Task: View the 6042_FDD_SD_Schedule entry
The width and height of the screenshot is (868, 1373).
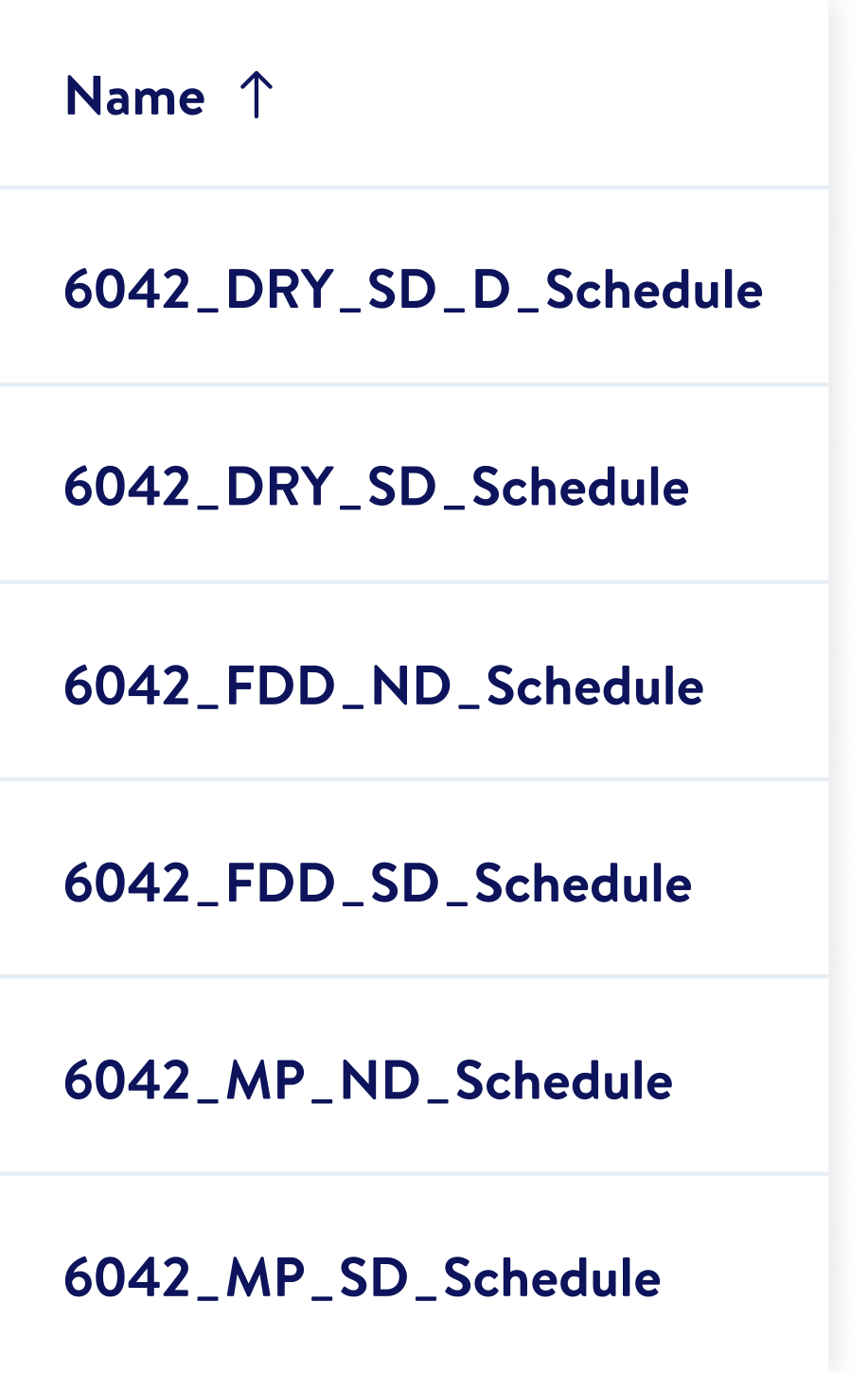Action: point(378,883)
